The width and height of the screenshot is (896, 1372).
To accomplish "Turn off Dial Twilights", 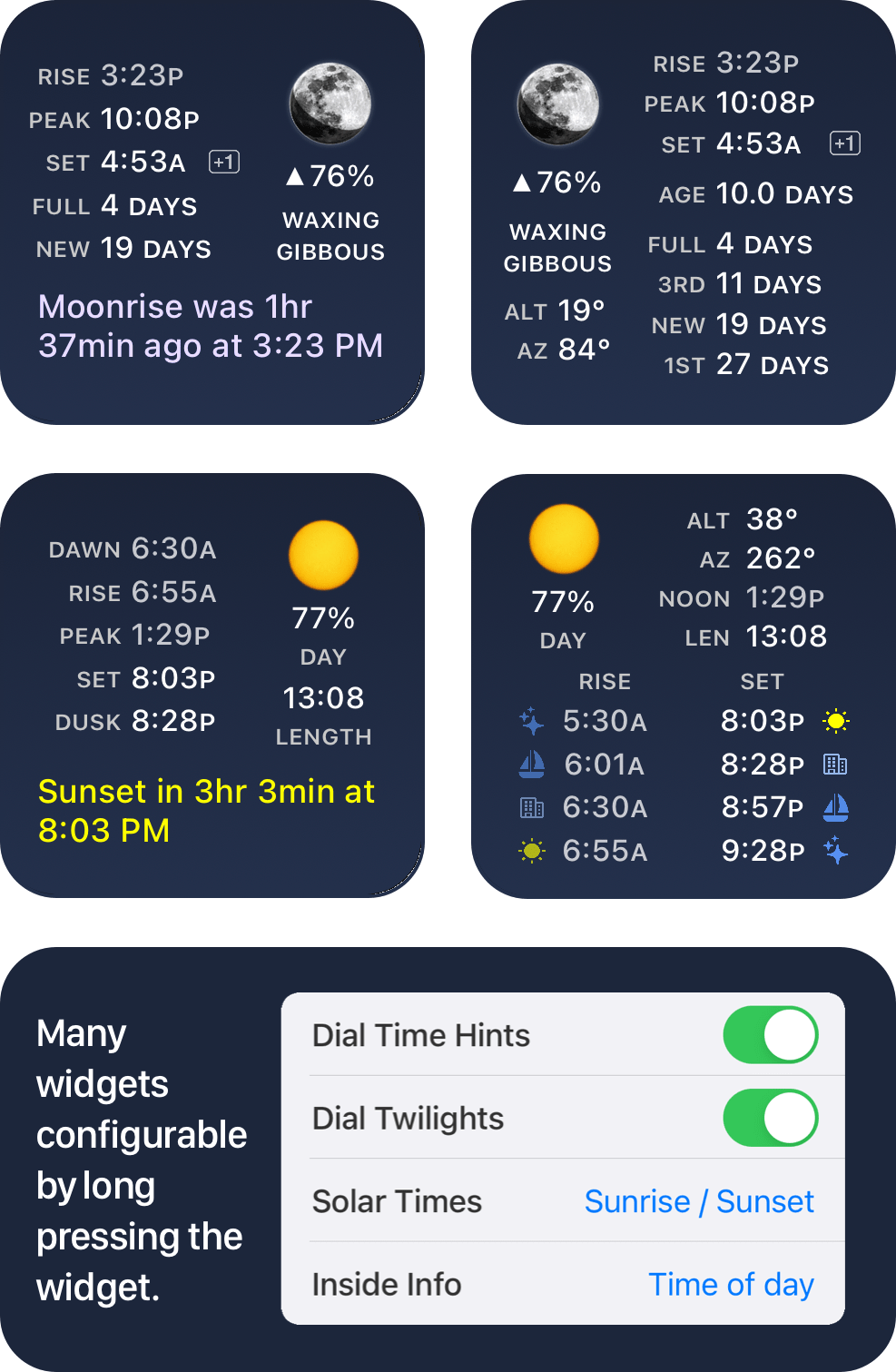I will point(772,1118).
